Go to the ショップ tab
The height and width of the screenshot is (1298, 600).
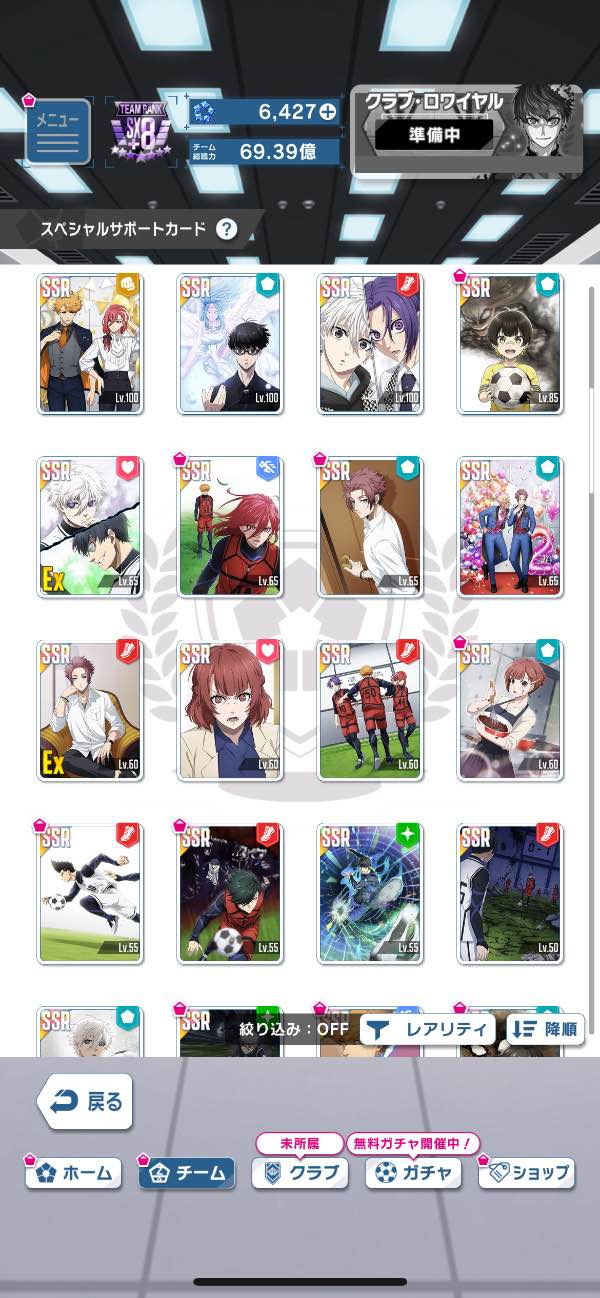pyautogui.click(x=527, y=1173)
